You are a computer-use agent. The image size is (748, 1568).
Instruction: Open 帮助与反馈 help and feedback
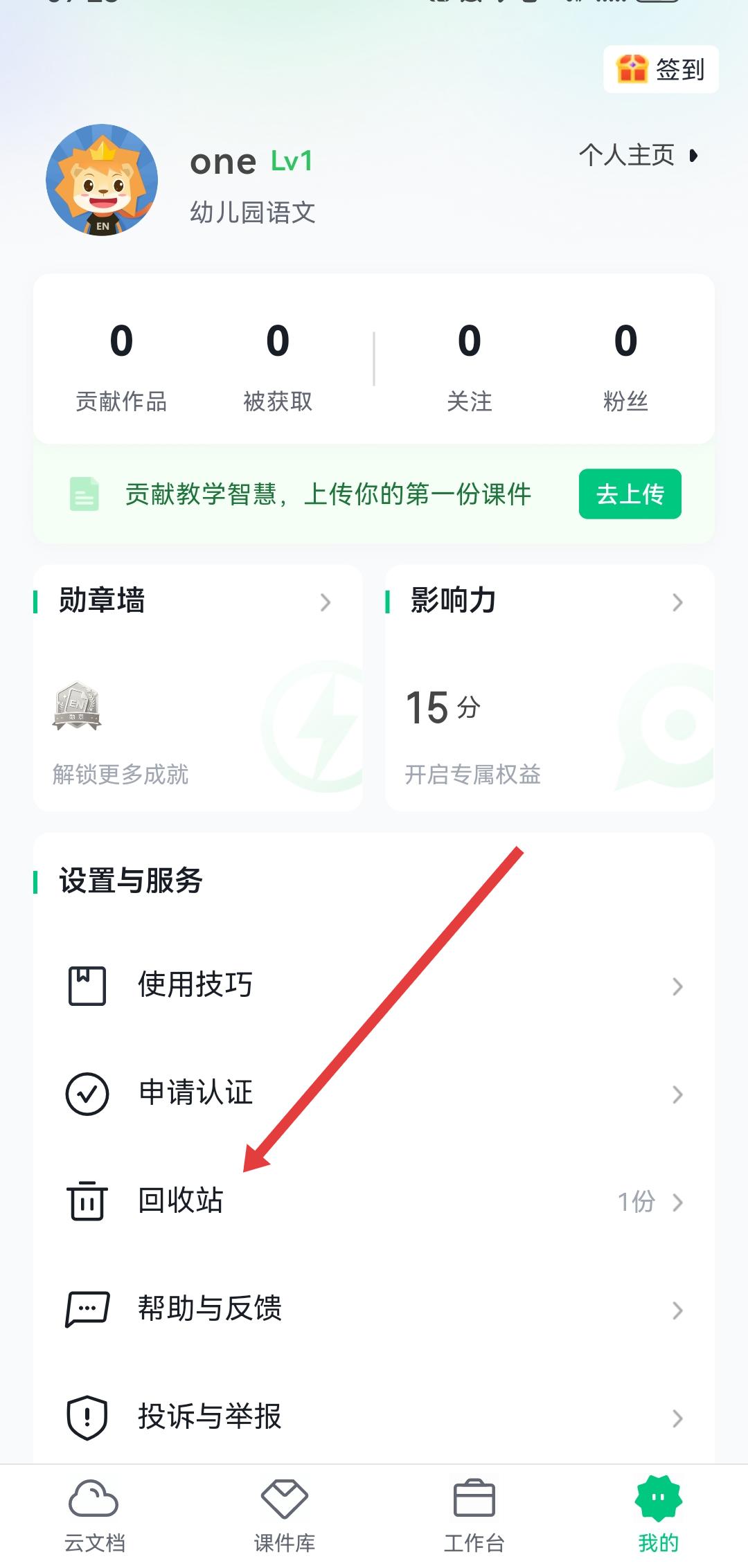(374, 1309)
